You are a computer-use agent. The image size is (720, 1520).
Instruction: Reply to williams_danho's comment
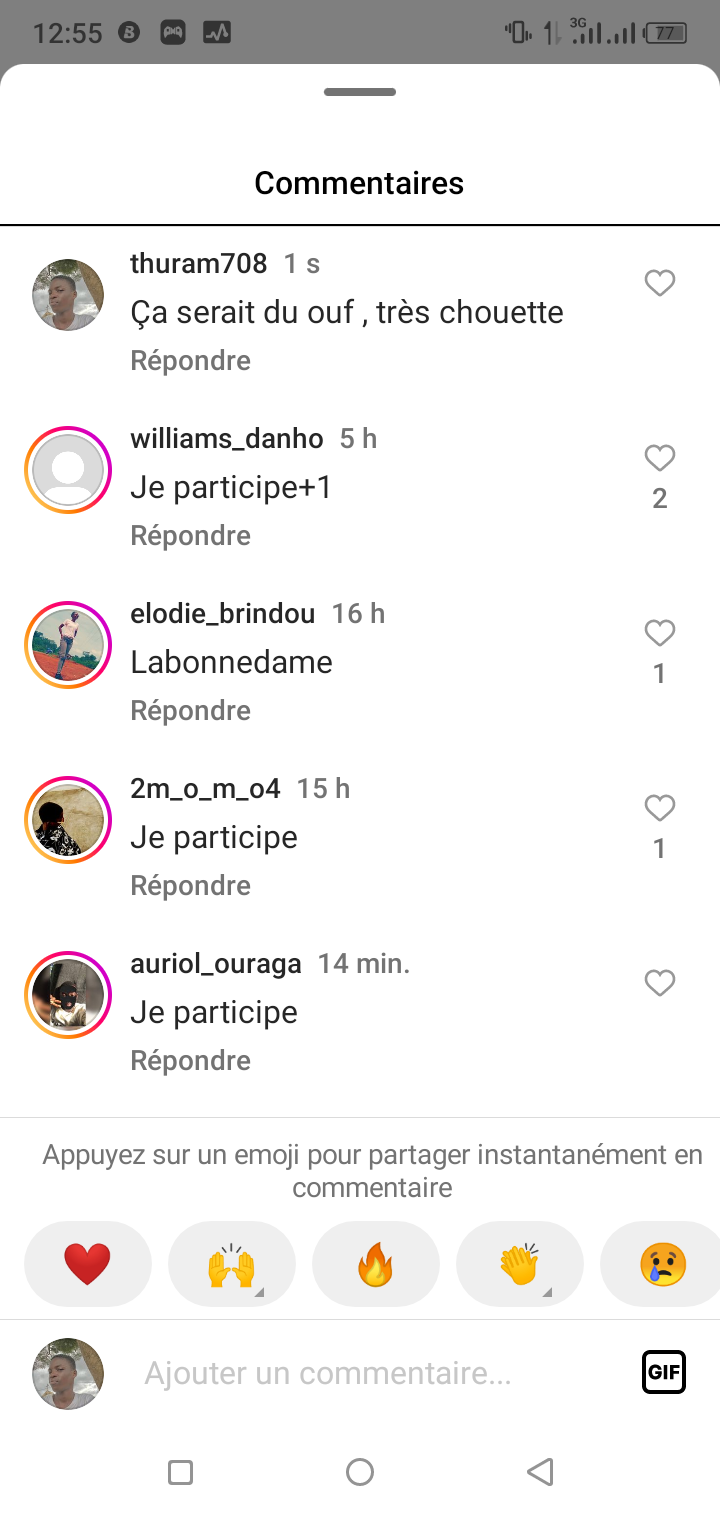pos(190,536)
